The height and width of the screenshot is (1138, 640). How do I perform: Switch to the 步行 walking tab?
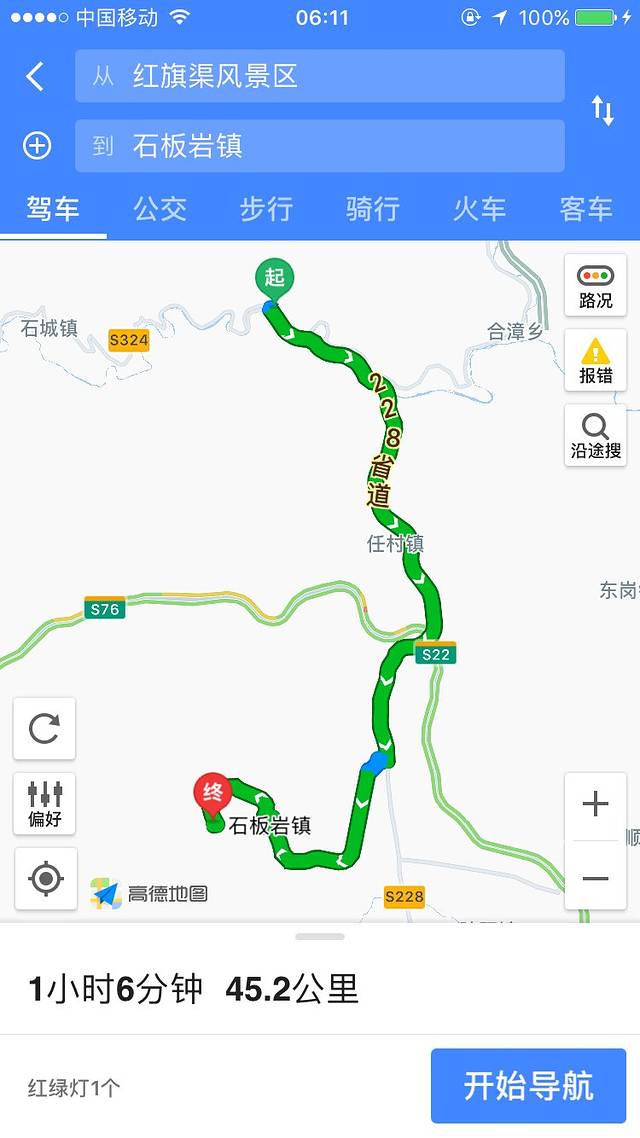coord(266,209)
